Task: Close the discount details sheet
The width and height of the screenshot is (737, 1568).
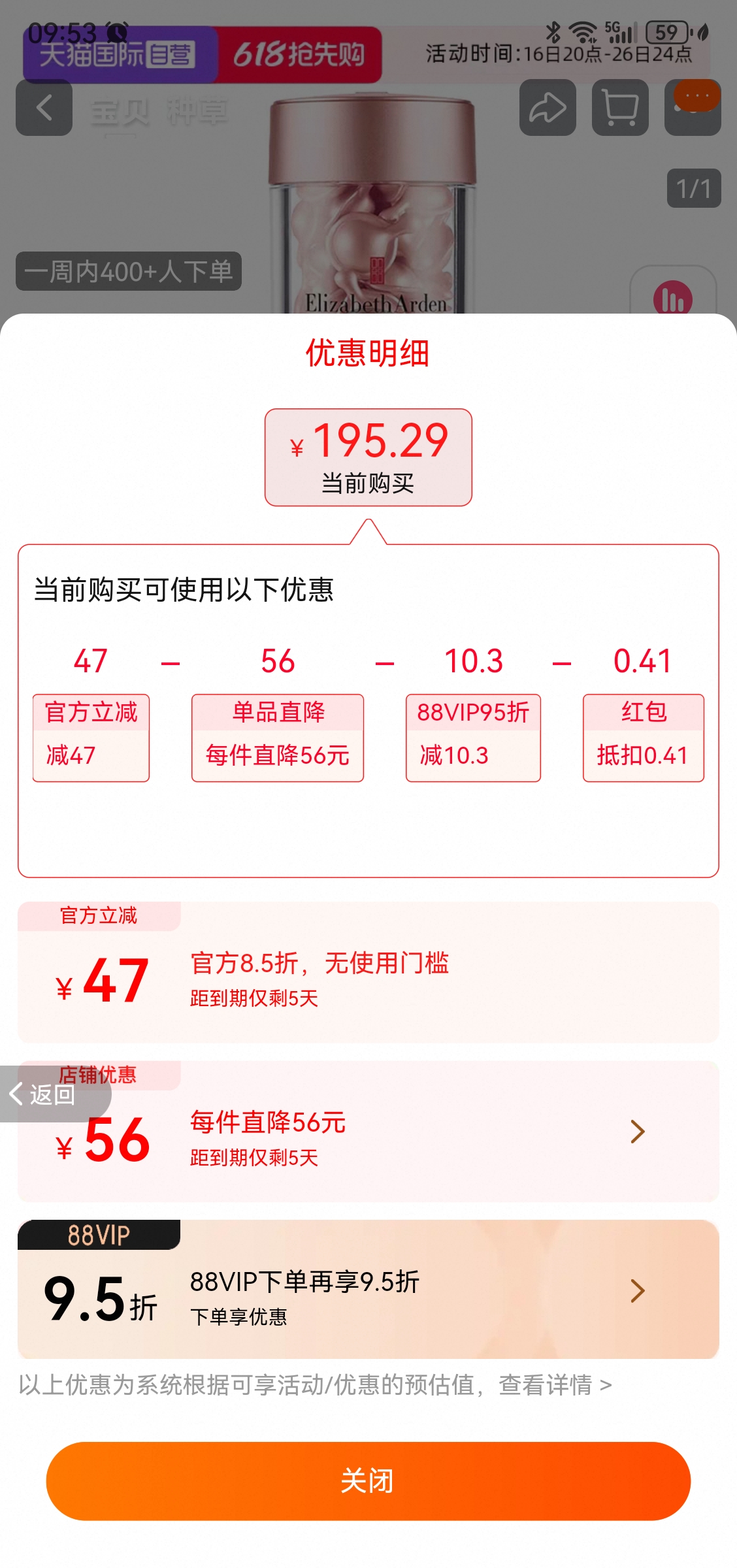Action: (368, 1480)
